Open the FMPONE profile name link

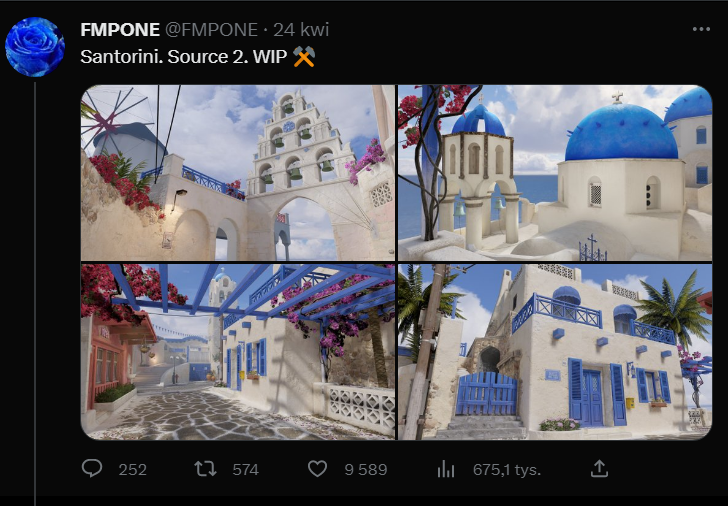tap(113, 30)
